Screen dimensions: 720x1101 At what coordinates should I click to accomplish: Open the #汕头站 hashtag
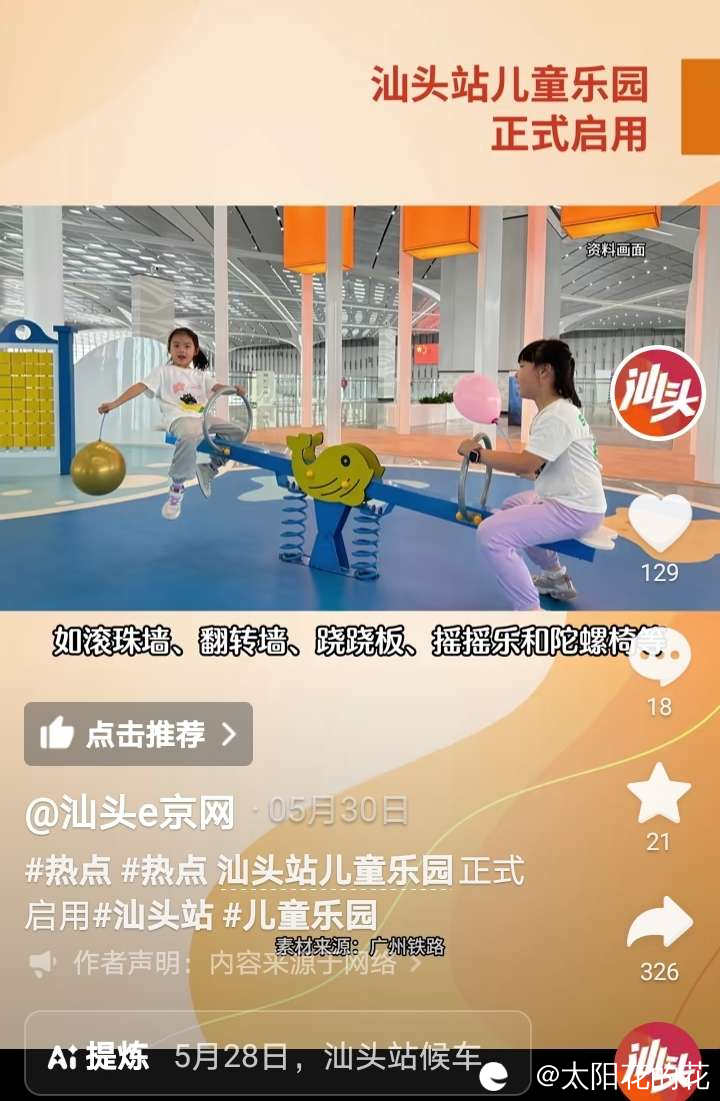(153, 915)
